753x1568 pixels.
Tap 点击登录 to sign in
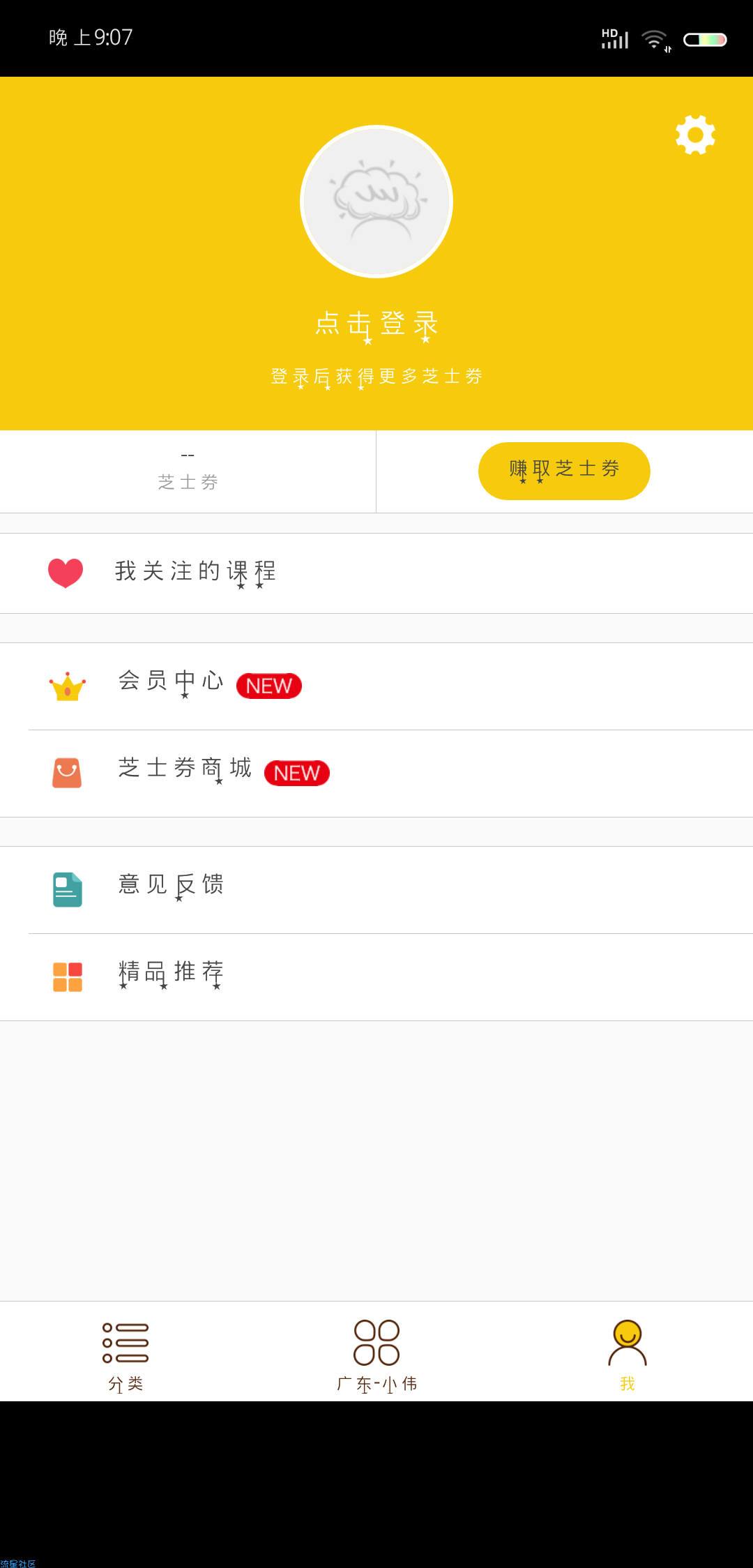[376, 324]
